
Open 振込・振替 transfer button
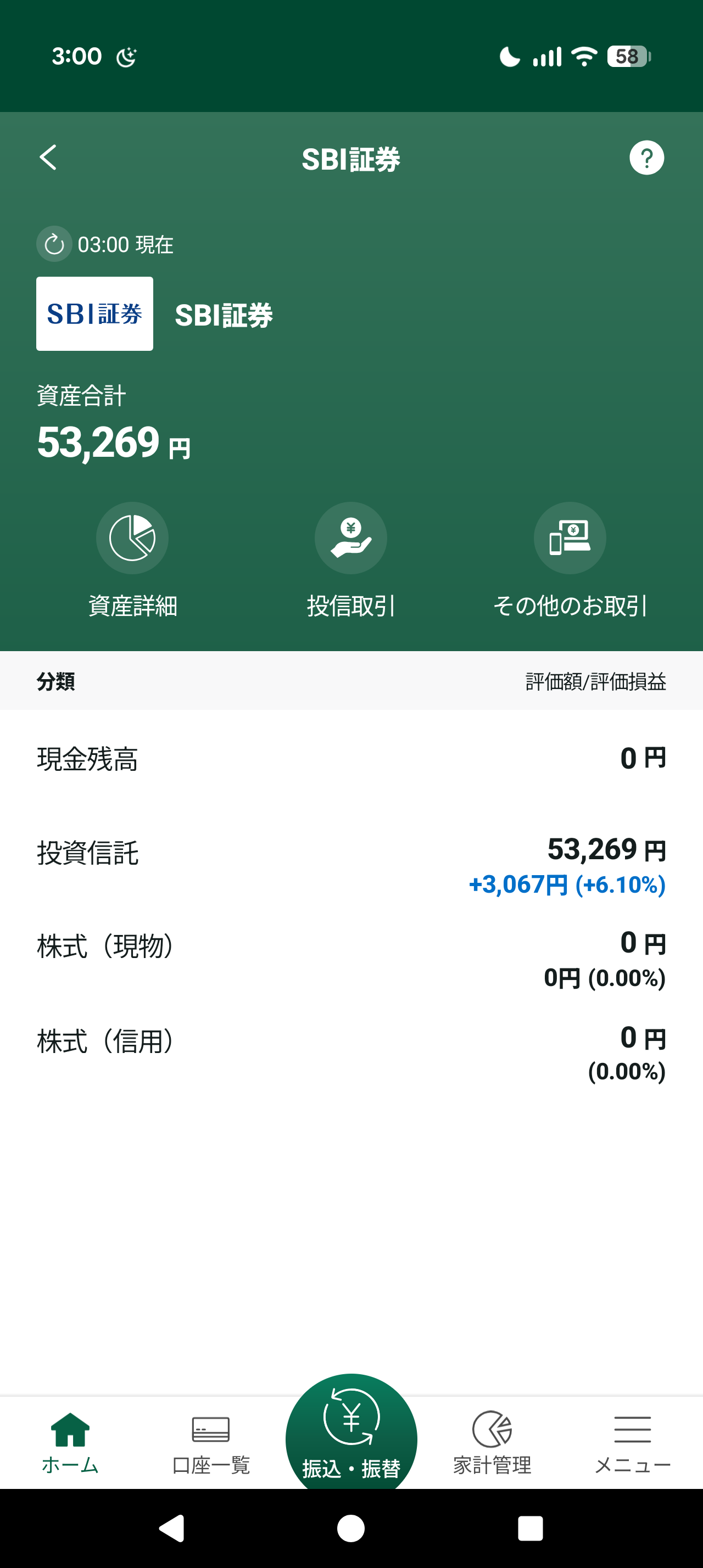point(351,1433)
